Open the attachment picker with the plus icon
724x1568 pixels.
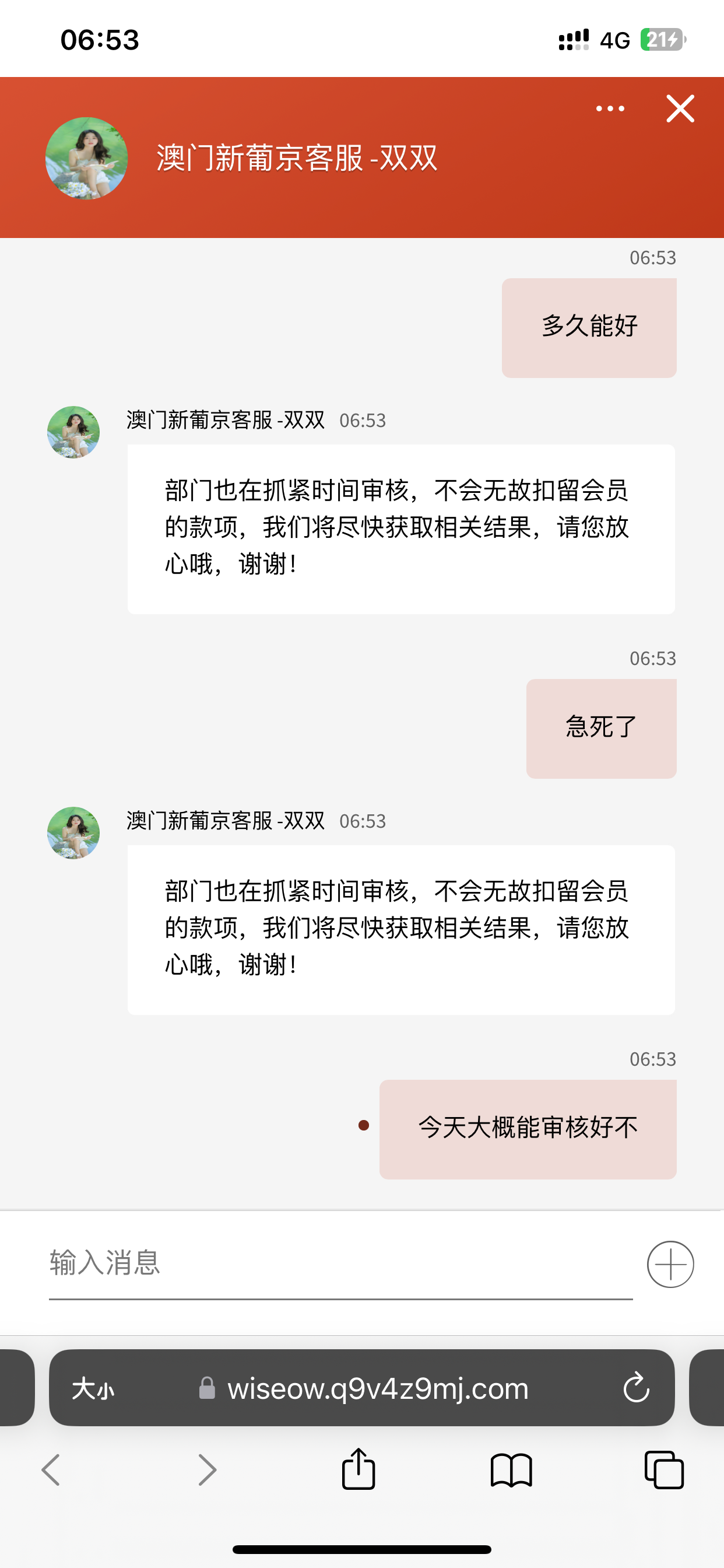(x=670, y=1263)
